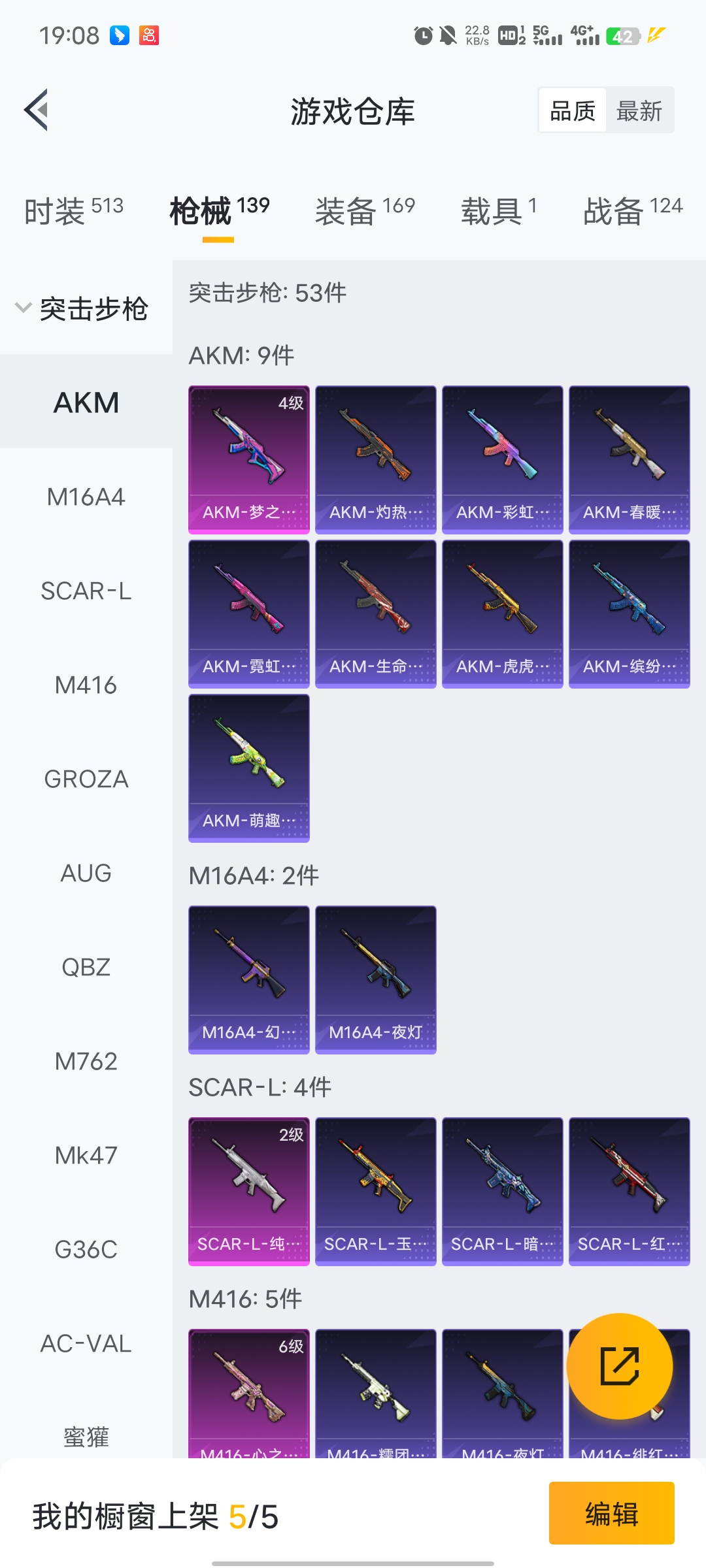Select AUG in the sidebar
This screenshot has width=706, height=1568.
[86, 874]
